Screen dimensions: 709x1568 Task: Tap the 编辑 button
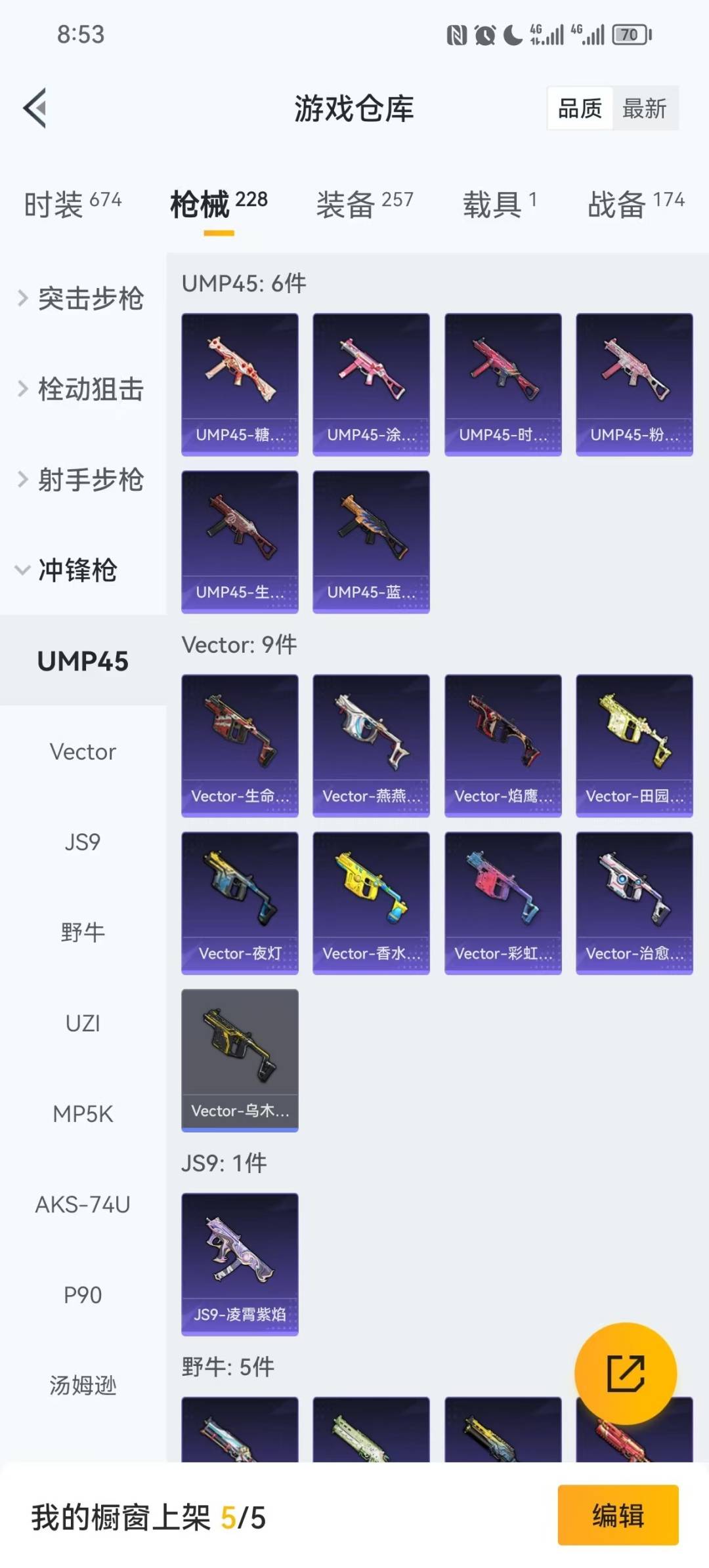(618, 1517)
